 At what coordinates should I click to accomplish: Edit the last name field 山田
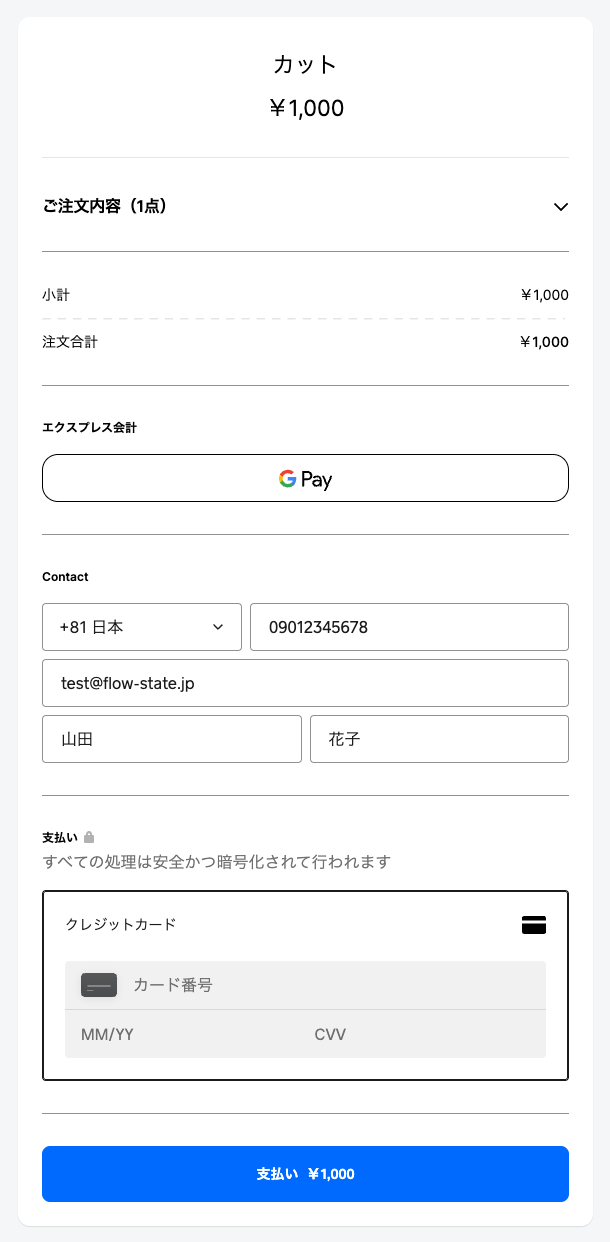pyautogui.click(x=171, y=739)
